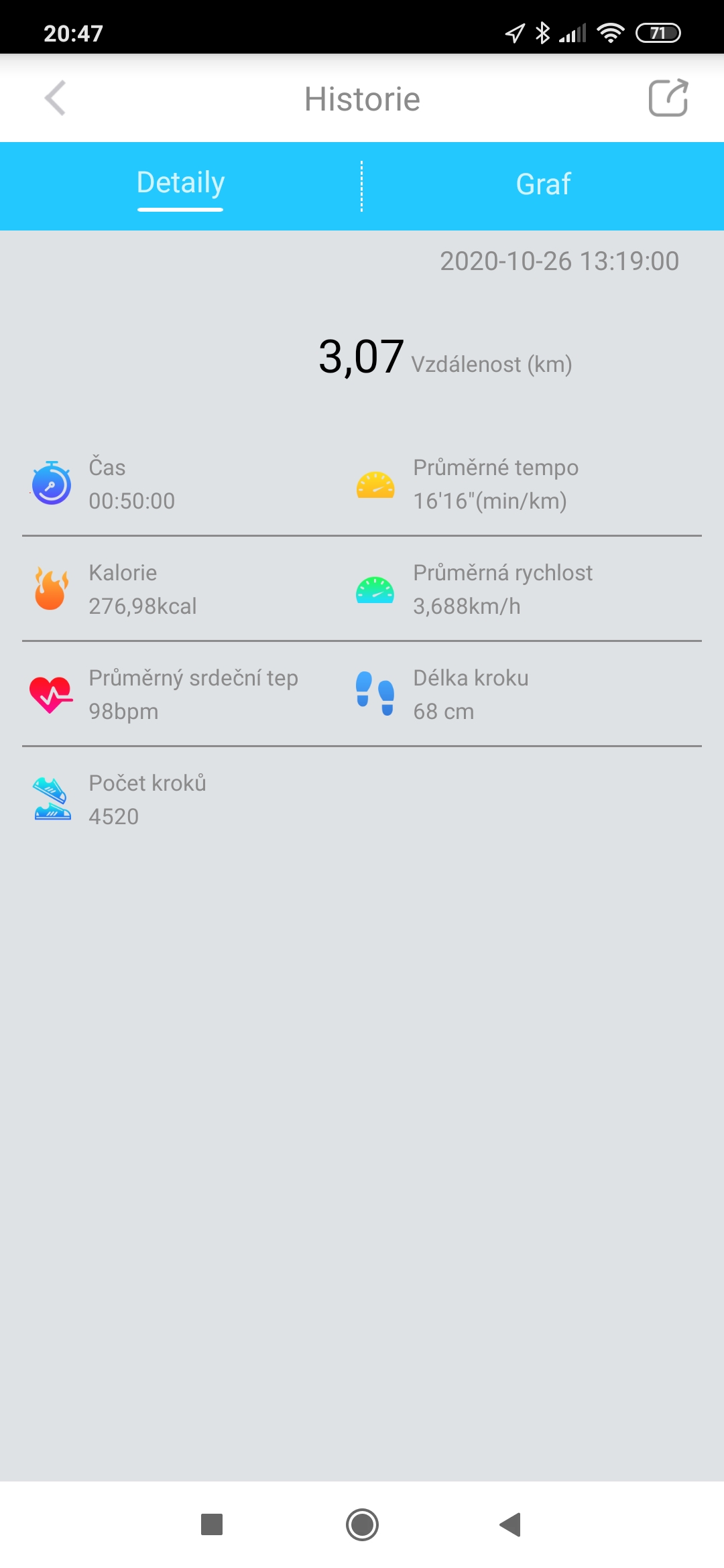Screen dimensions: 724x1568
Task: Switch to the Graf tab
Action: click(543, 184)
